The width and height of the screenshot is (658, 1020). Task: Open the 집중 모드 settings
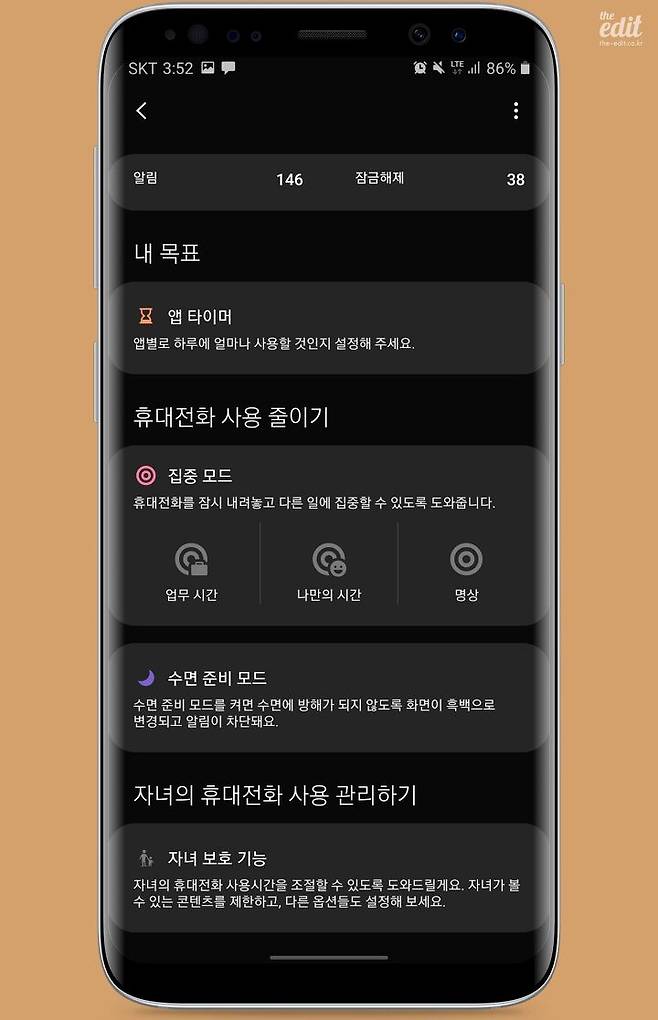click(330, 486)
